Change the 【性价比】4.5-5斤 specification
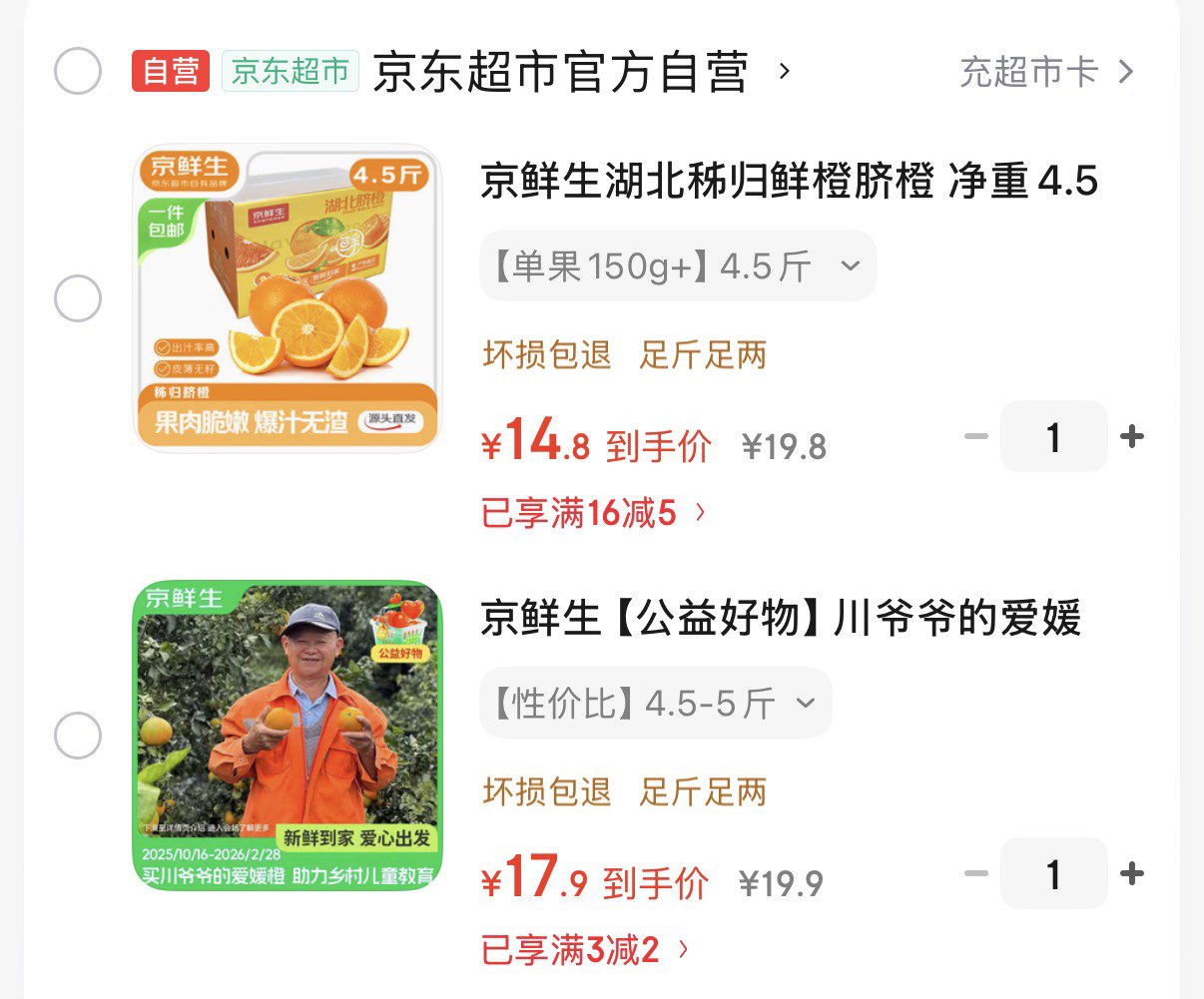This screenshot has height=999, width=1204. (655, 703)
